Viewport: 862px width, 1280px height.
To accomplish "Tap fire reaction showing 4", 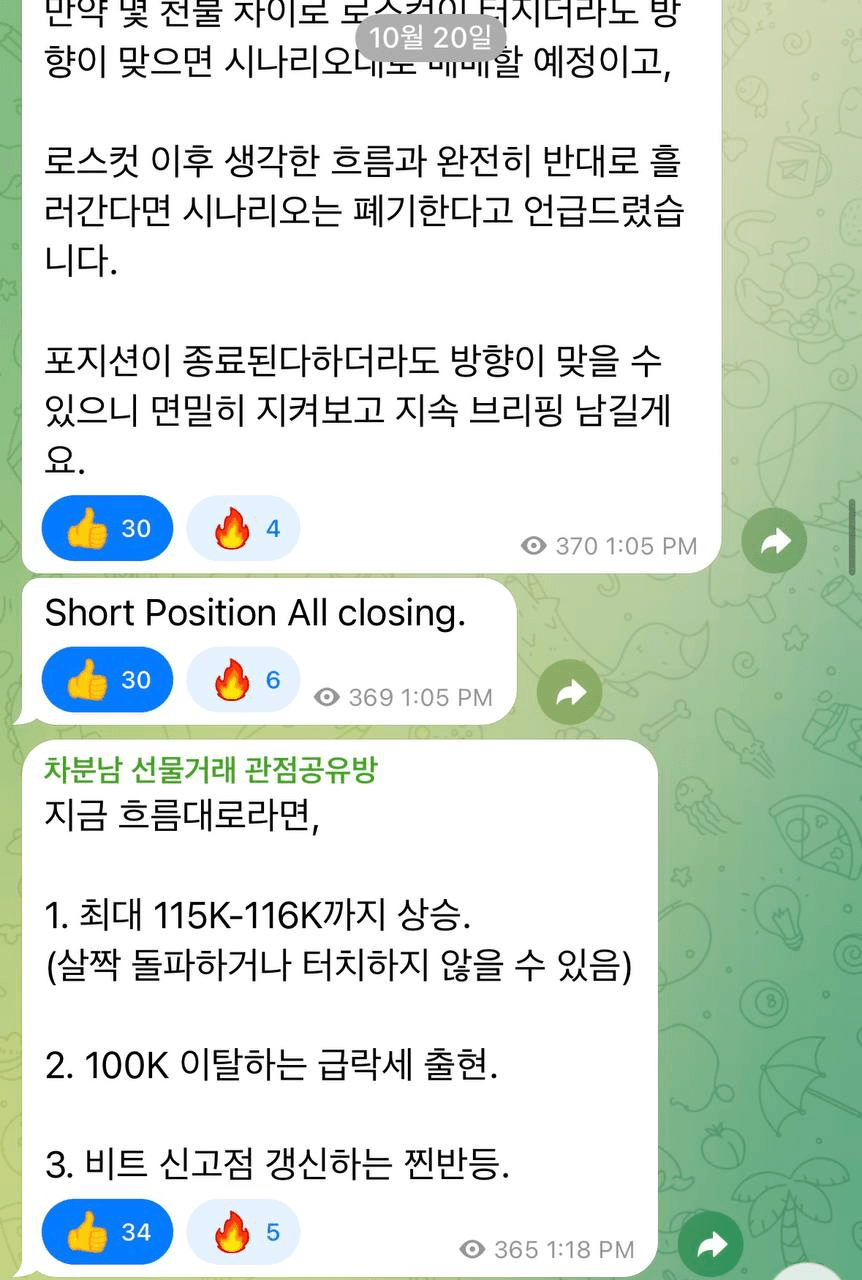I will pyautogui.click(x=243, y=528).
